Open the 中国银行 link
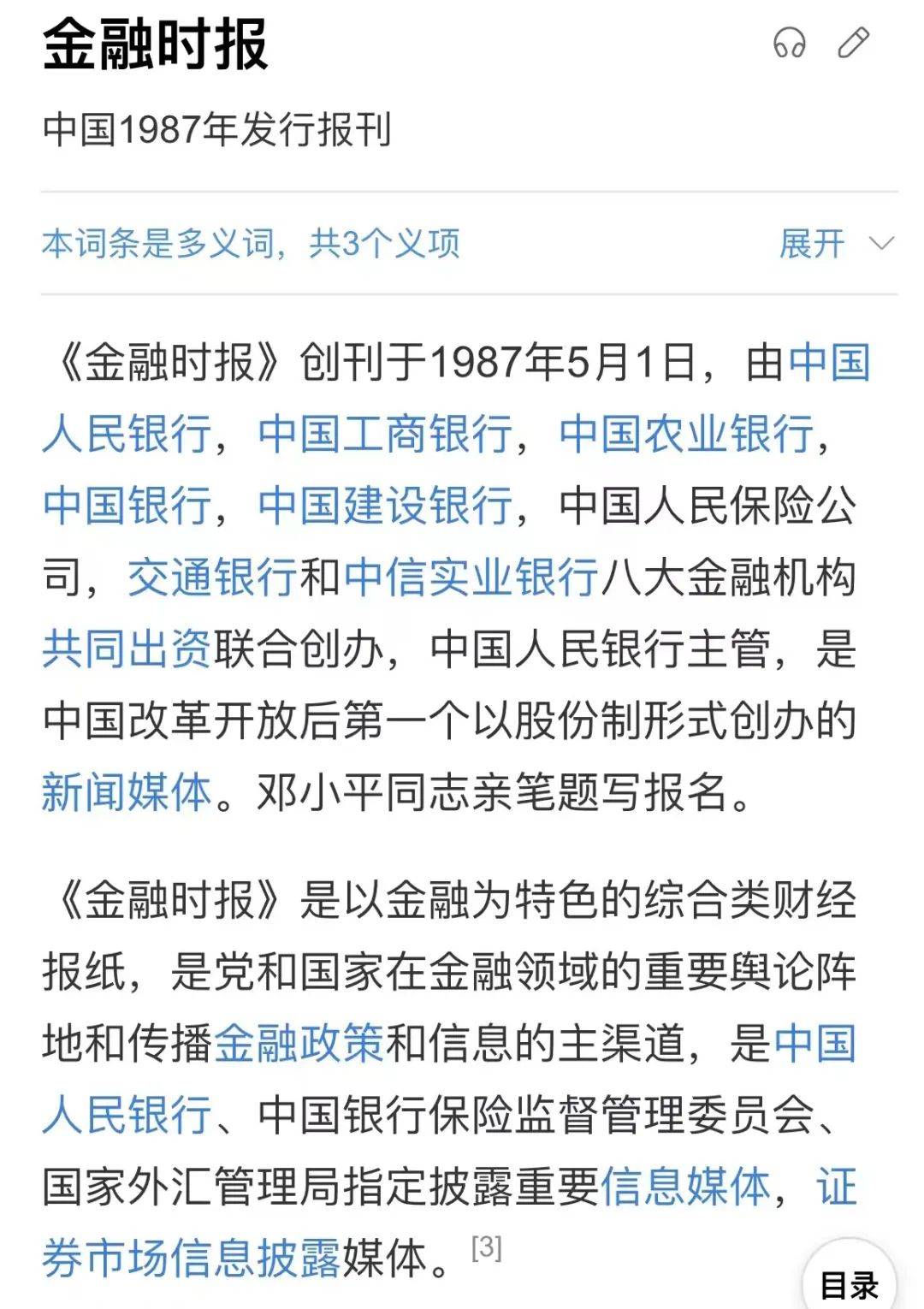Screen dimensions: 924x1309 (128, 503)
